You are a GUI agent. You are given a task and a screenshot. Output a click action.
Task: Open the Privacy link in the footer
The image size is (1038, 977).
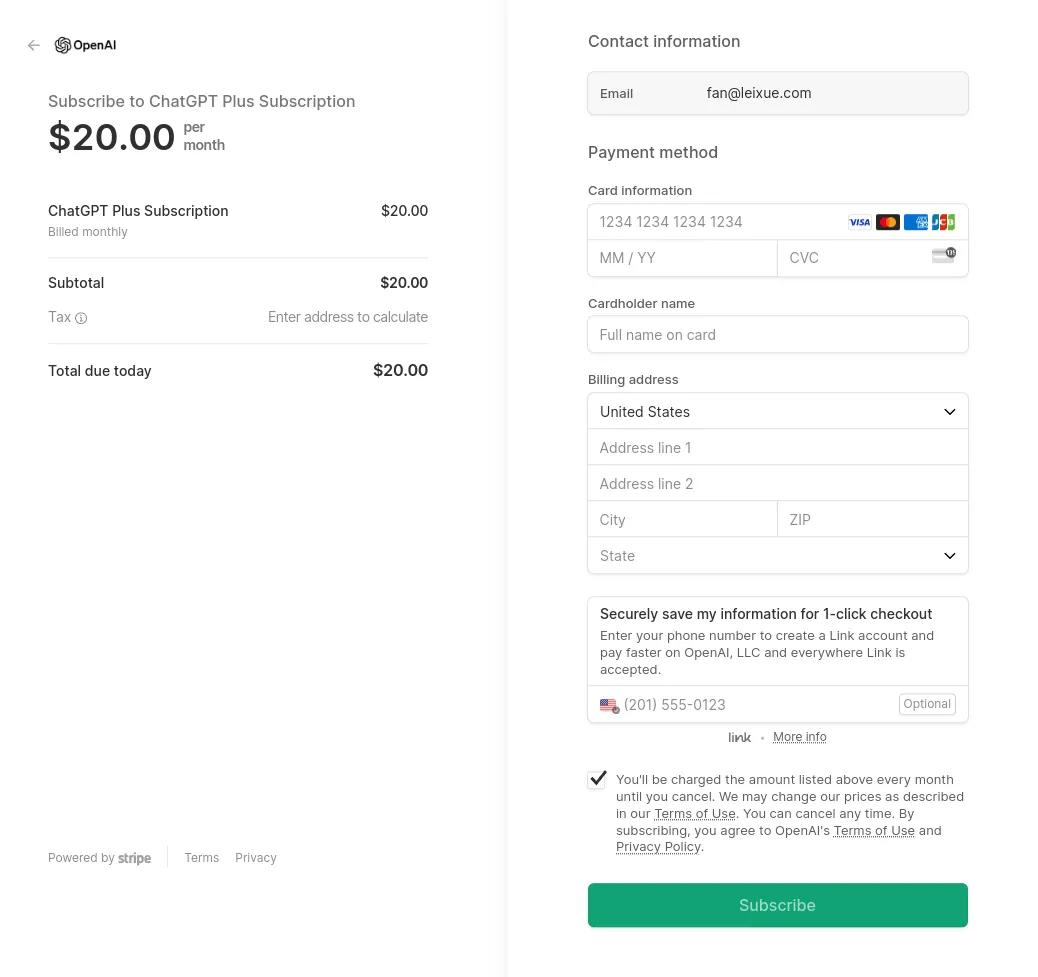255,858
